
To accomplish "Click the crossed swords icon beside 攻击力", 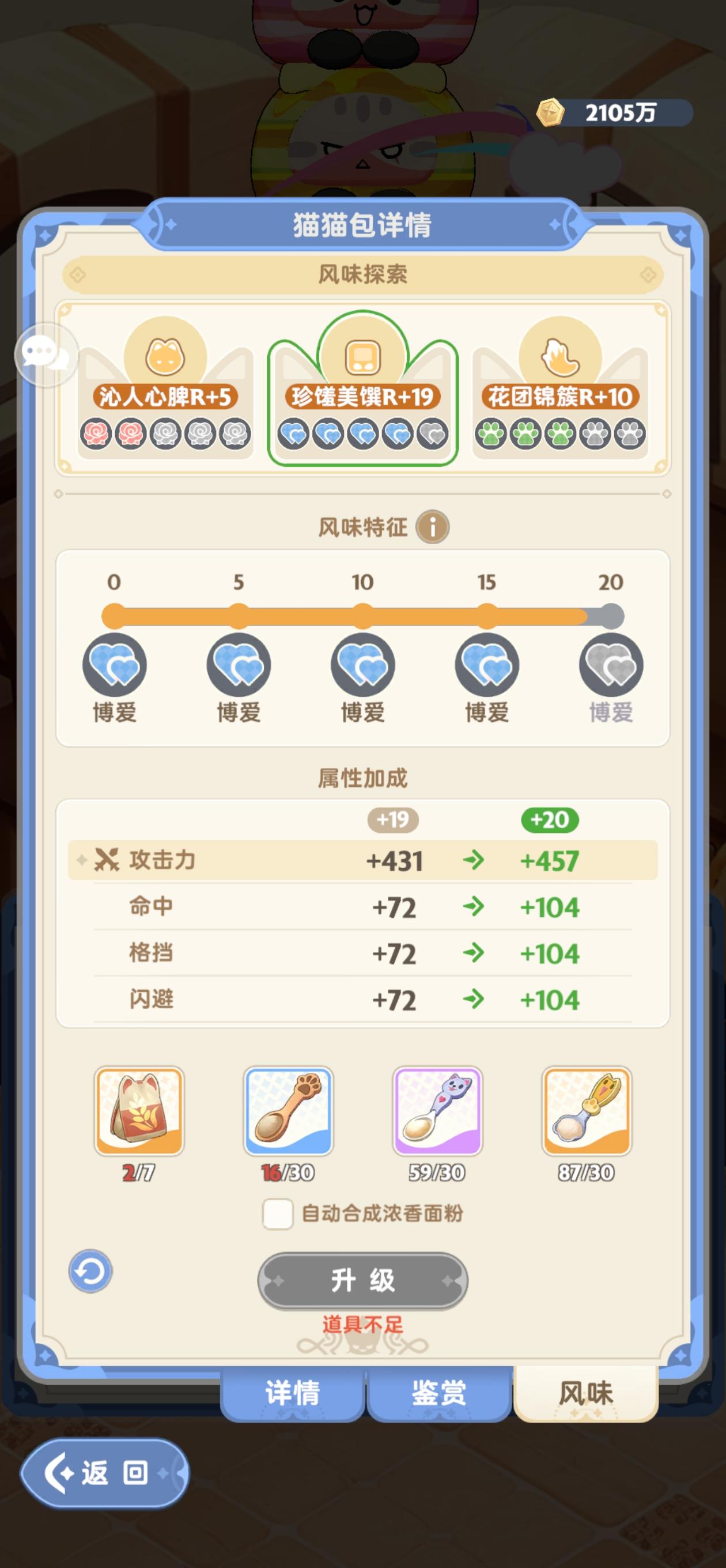I will tap(108, 860).
